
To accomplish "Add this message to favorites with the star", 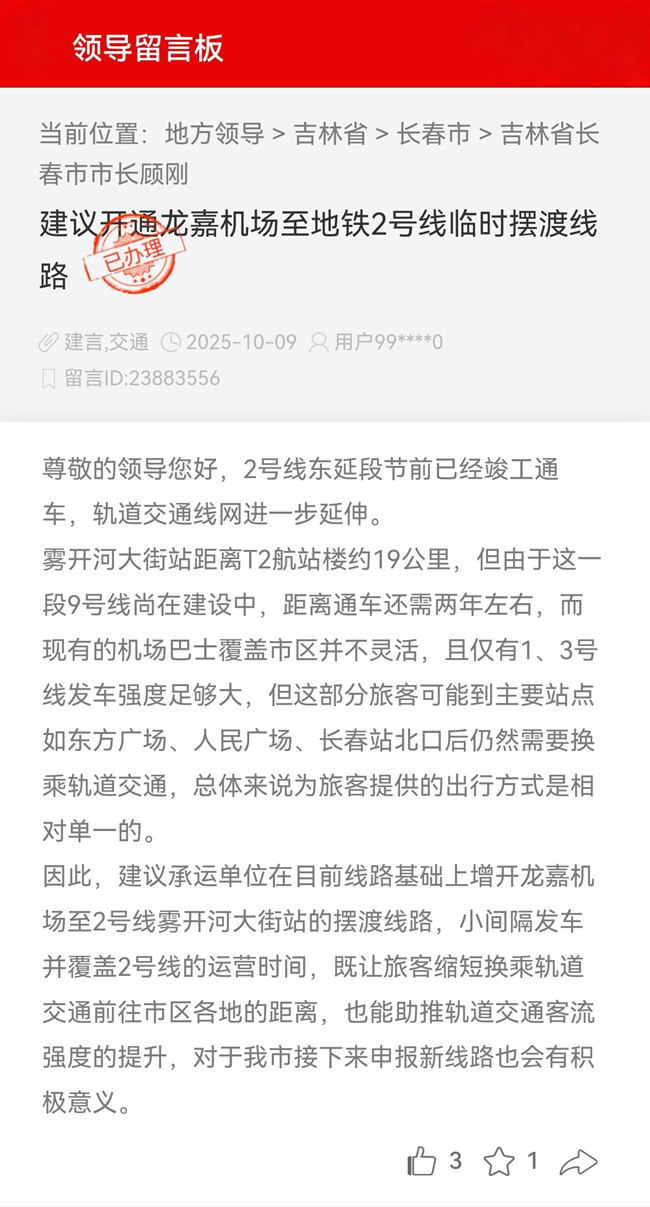I will [499, 1161].
